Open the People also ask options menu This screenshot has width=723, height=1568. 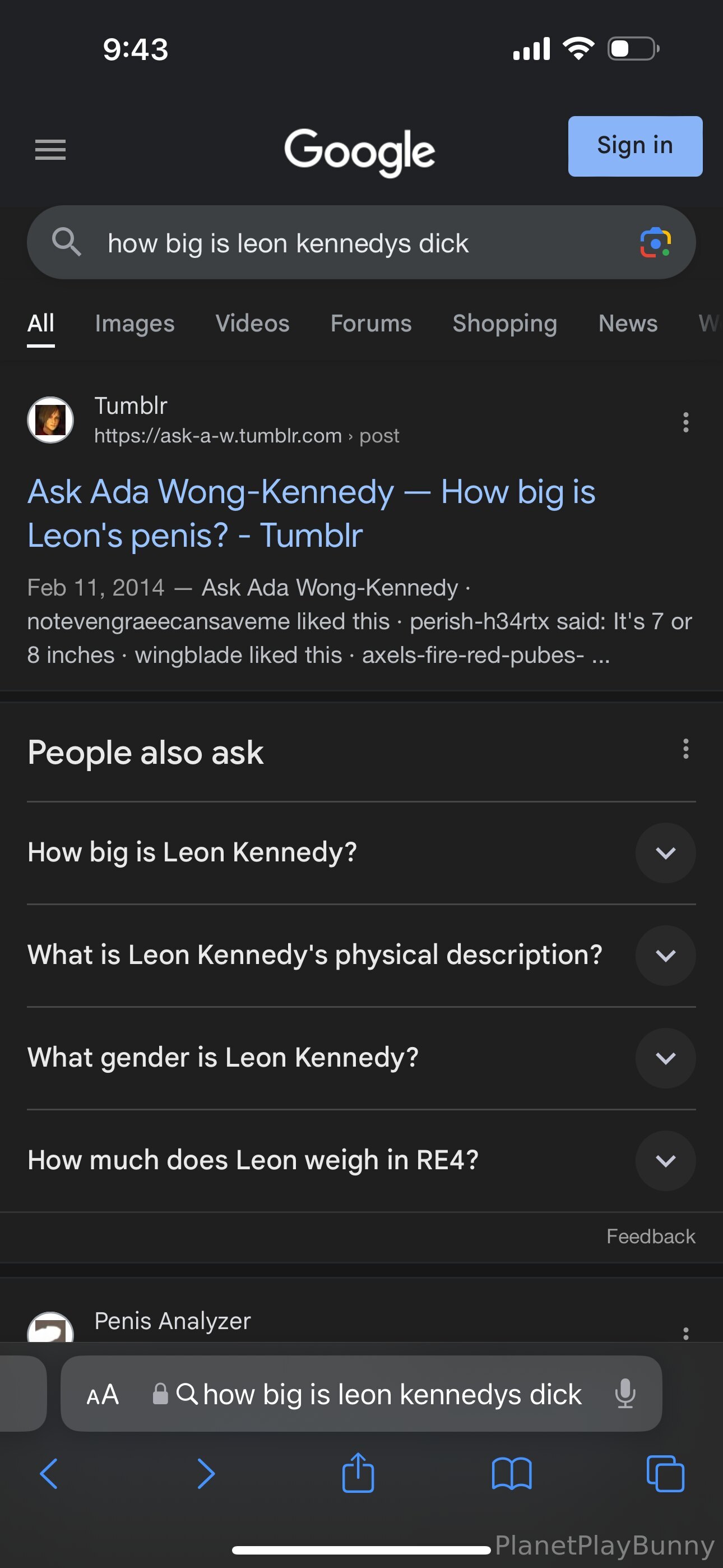coord(686,749)
